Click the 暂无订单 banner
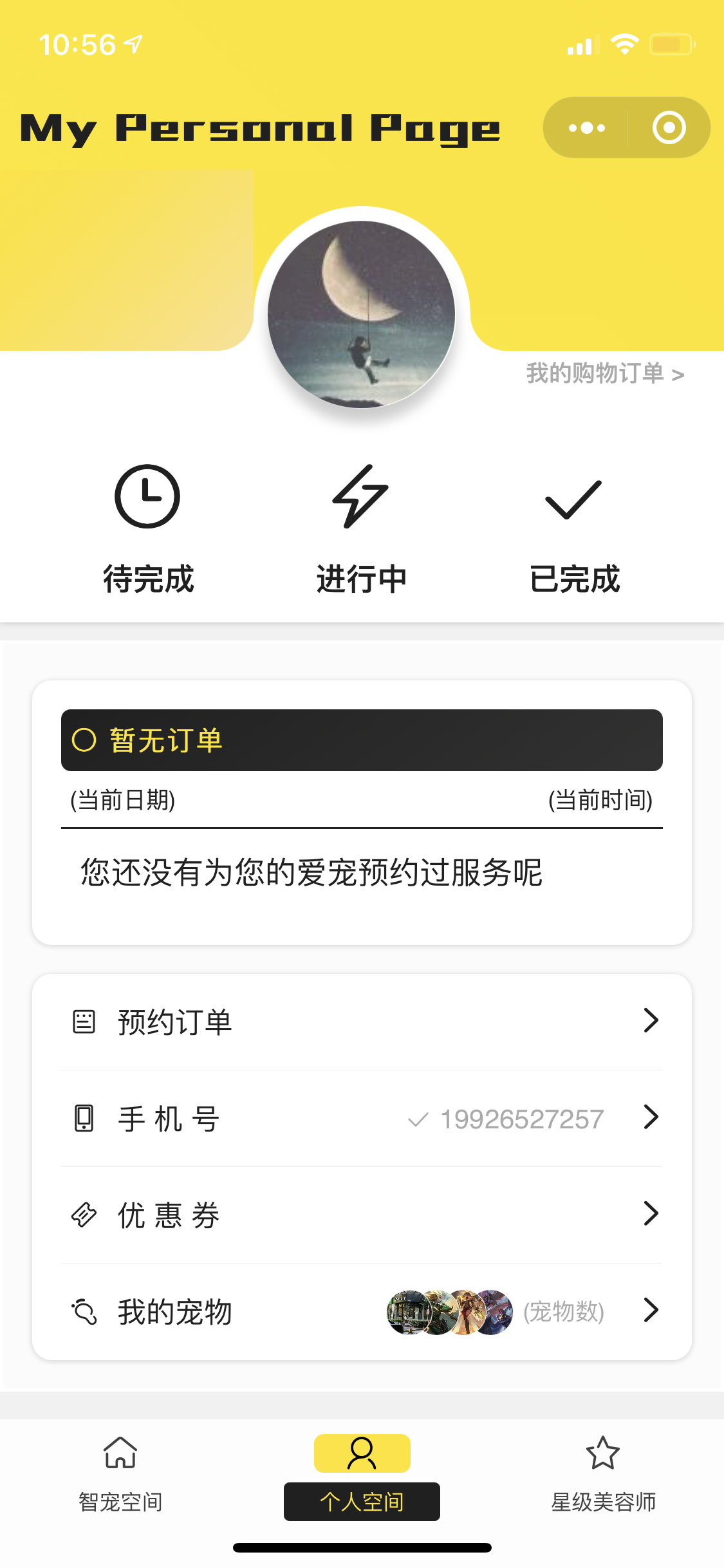 point(362,741)
